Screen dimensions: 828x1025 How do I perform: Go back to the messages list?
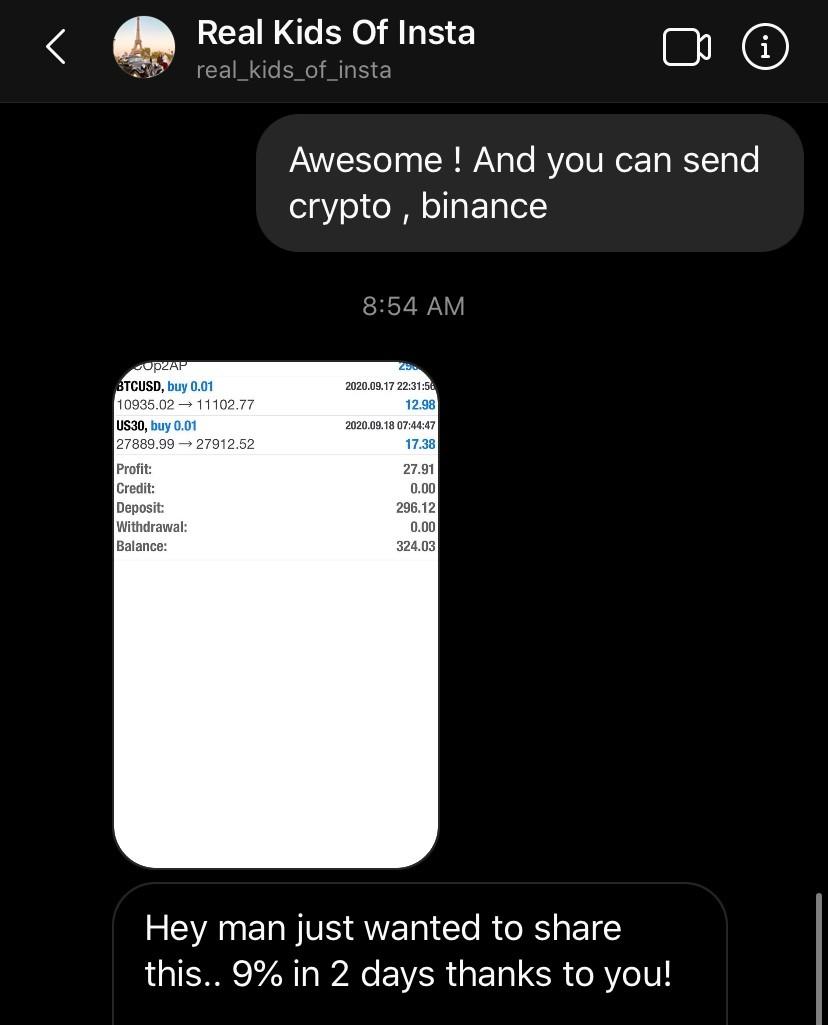[57, 47]
